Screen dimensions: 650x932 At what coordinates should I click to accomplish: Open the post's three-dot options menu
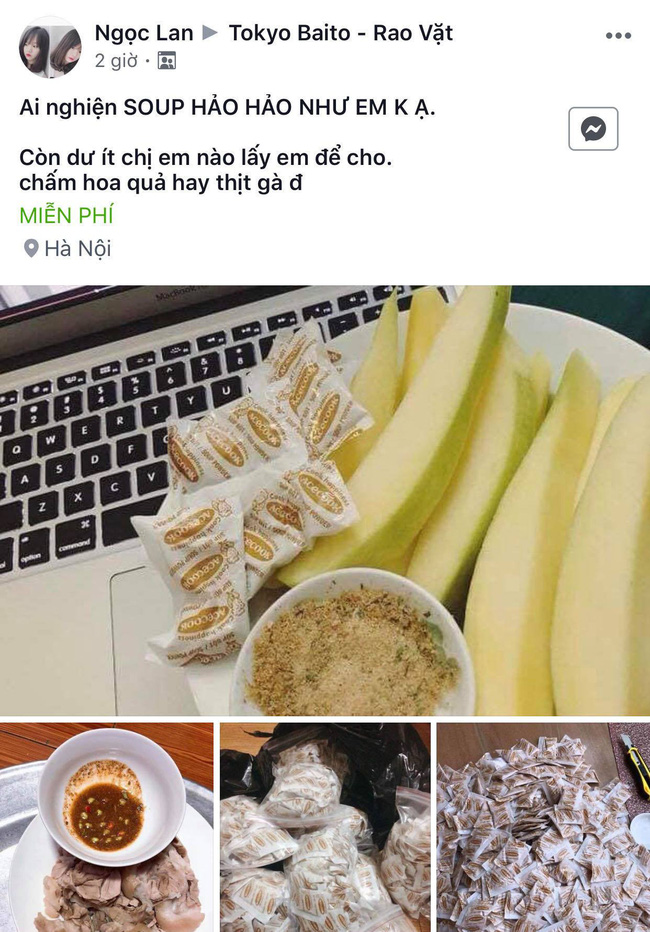[618, 36]
